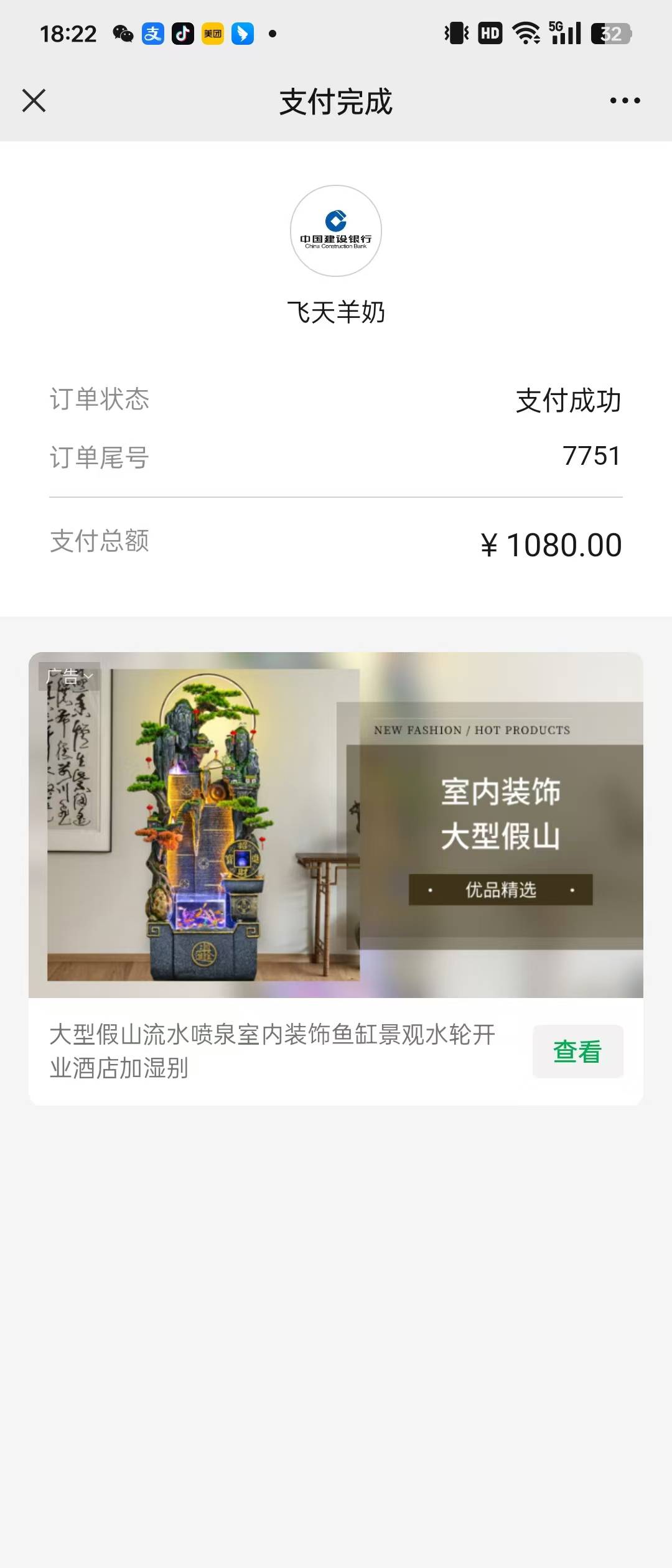The image size is (672, 1568).
Task: Close the payment complete page
Action: (x=34, y=100)
